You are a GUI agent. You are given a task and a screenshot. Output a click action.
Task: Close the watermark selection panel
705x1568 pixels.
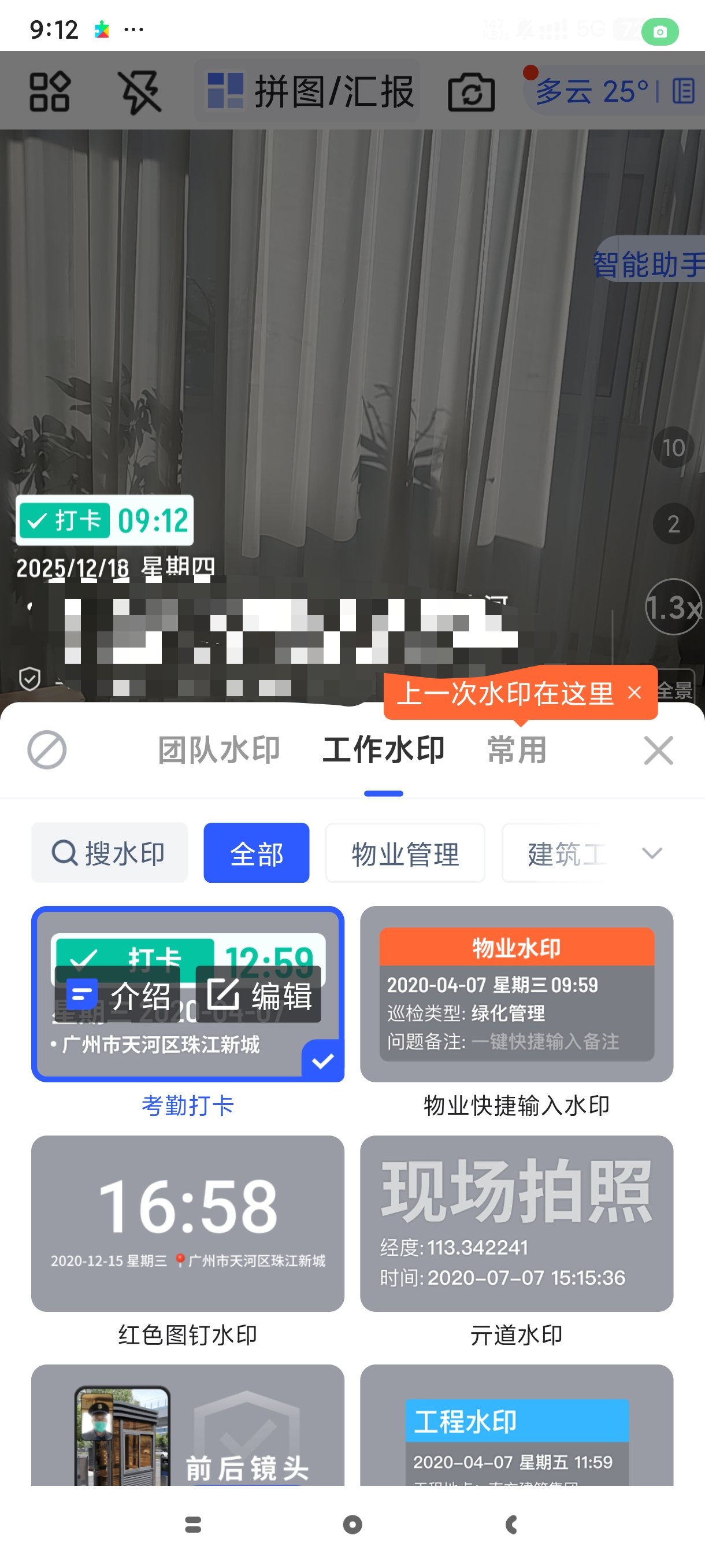tap(658, 749)
